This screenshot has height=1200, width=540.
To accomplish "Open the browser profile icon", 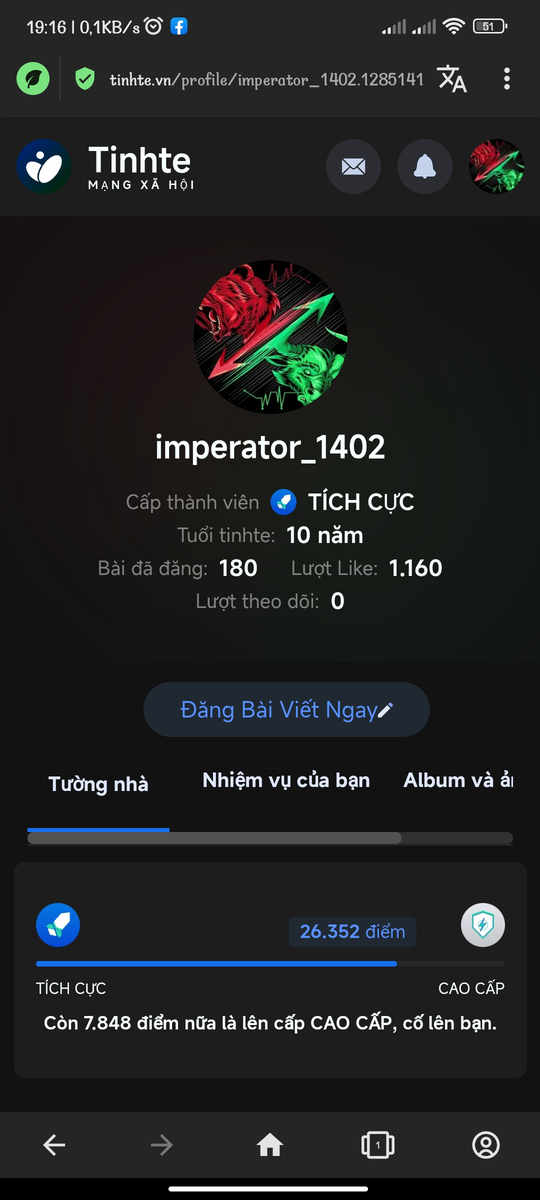I will [x=486, y=1145].
